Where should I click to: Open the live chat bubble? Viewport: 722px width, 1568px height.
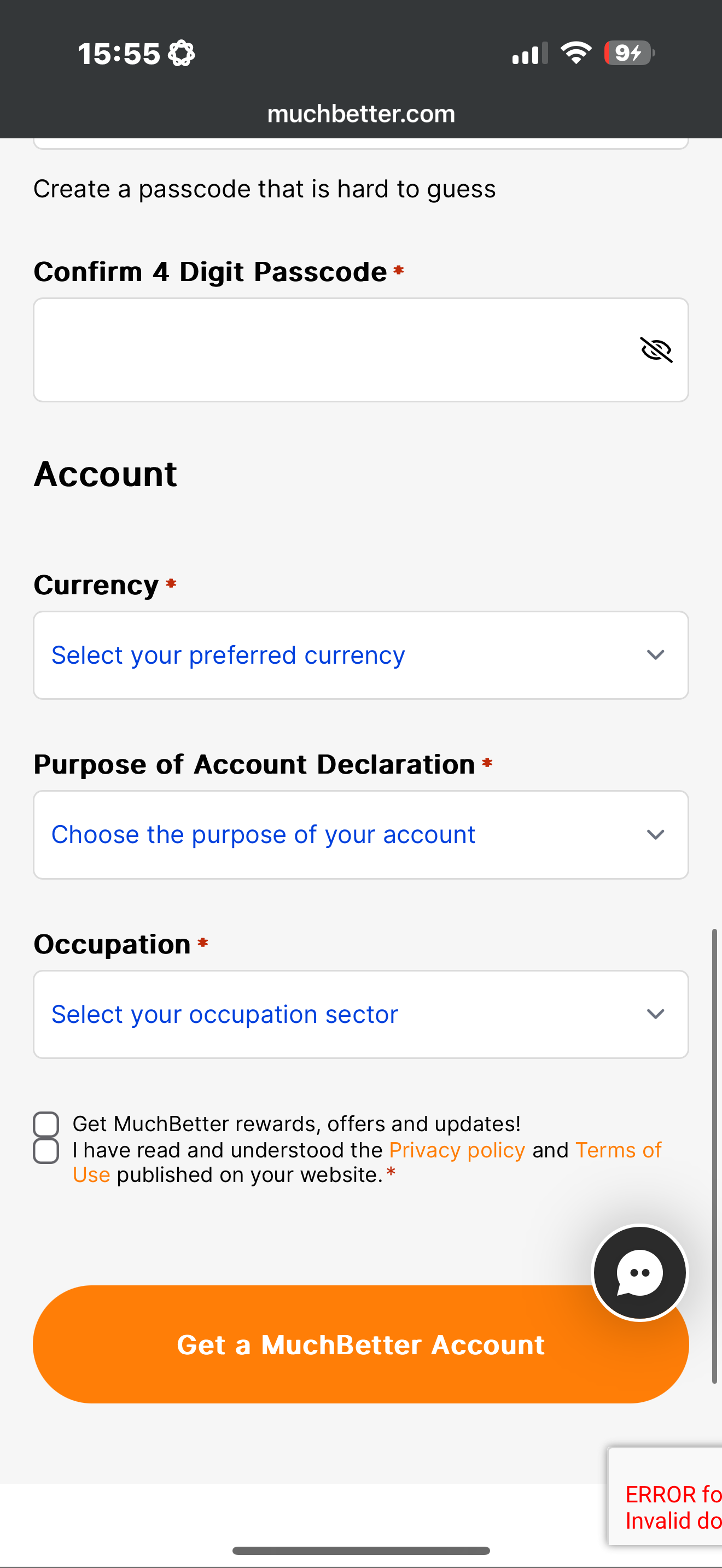(x=640, y=1272)
